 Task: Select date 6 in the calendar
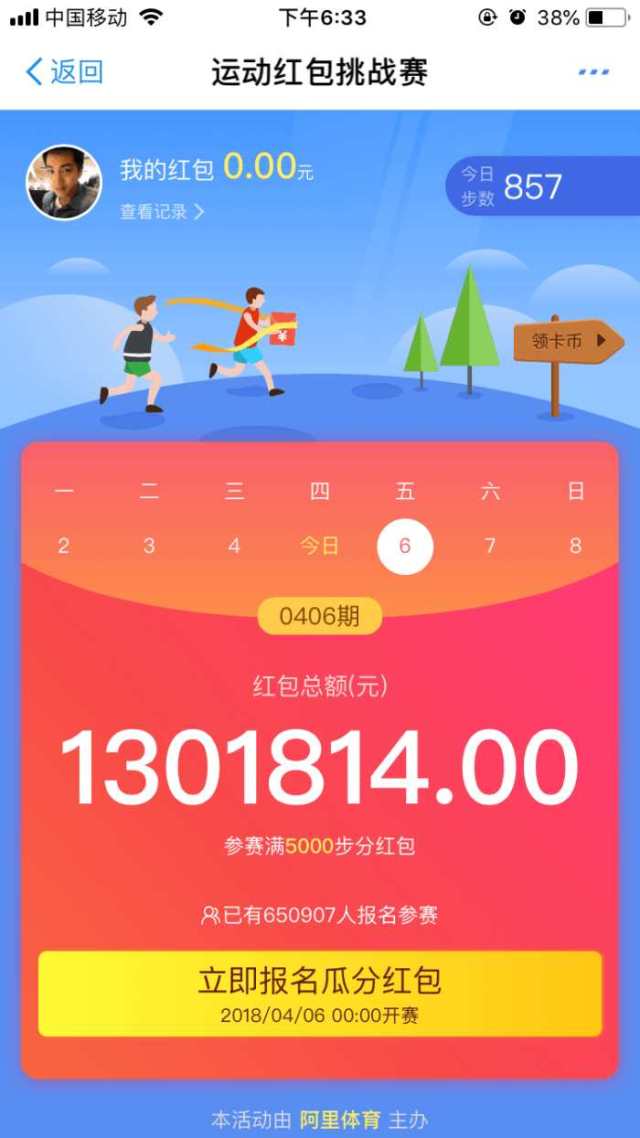pos(405,546)
